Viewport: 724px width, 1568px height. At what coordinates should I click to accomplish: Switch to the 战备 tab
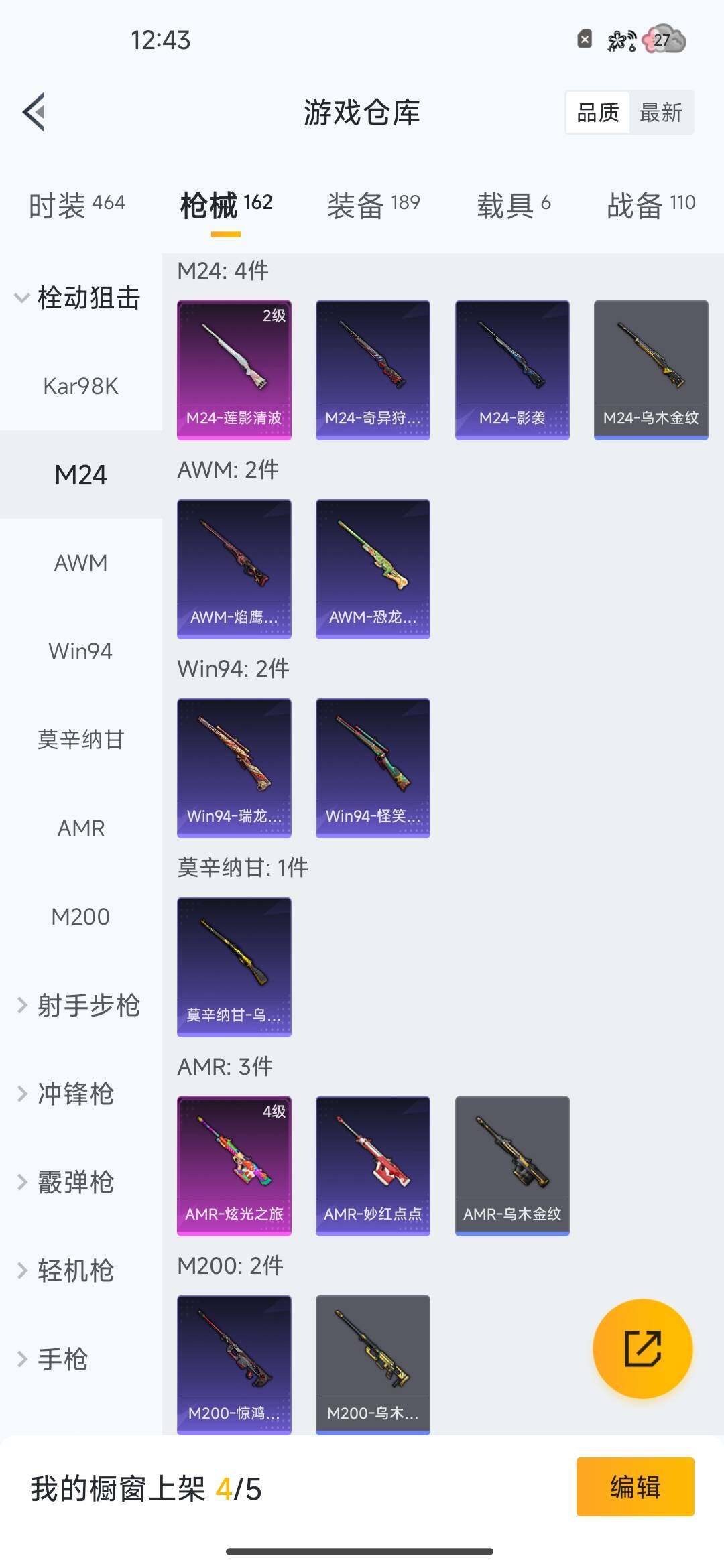650,204
